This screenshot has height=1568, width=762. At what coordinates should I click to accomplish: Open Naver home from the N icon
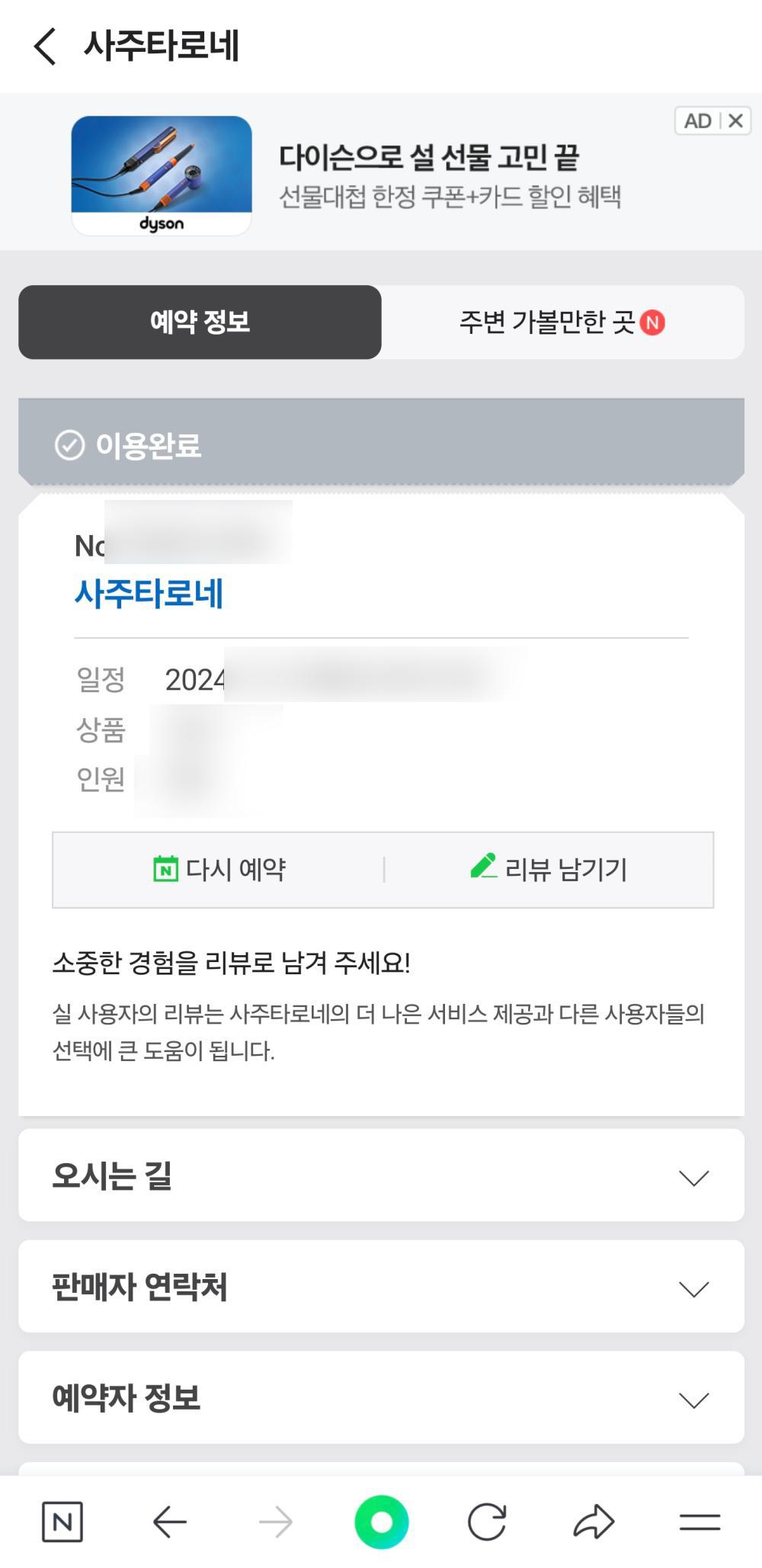pyautogui.click(x=62, y=1522)
